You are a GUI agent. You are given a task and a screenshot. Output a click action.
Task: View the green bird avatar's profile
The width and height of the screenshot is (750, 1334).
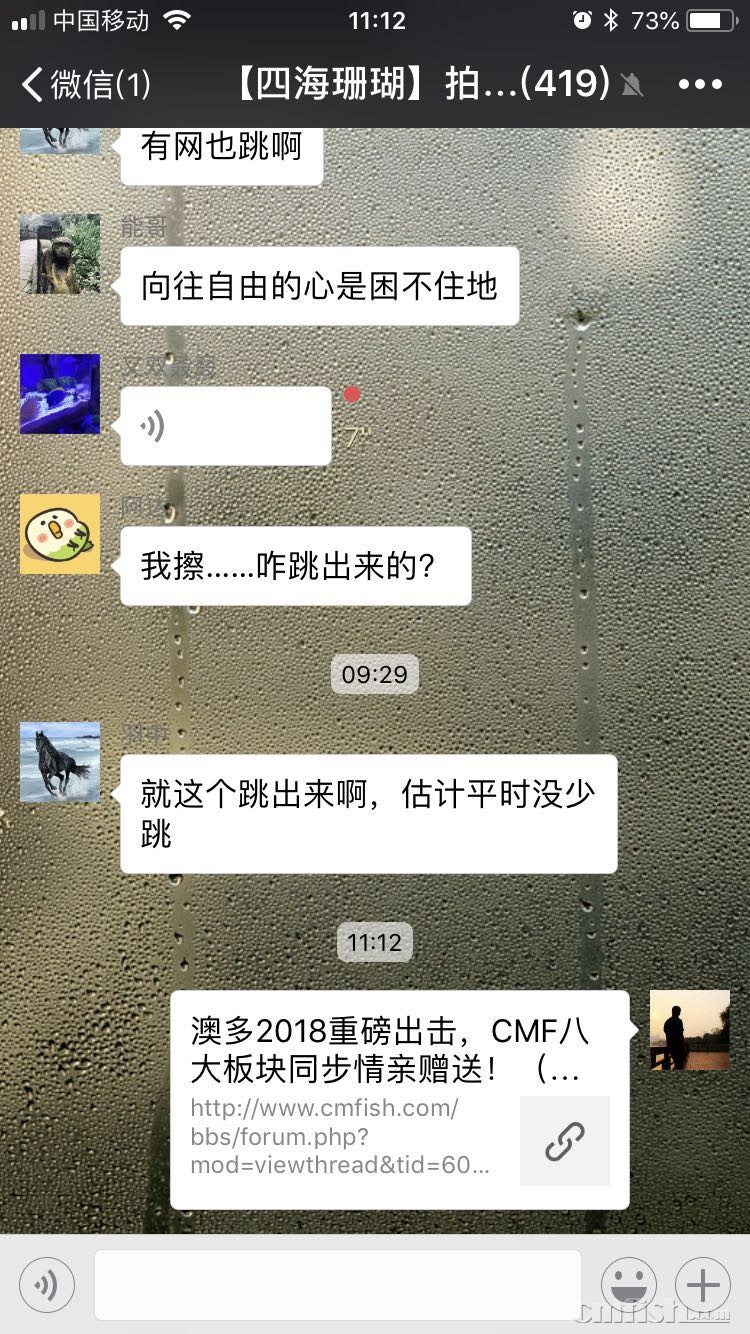tap(60, 534)
